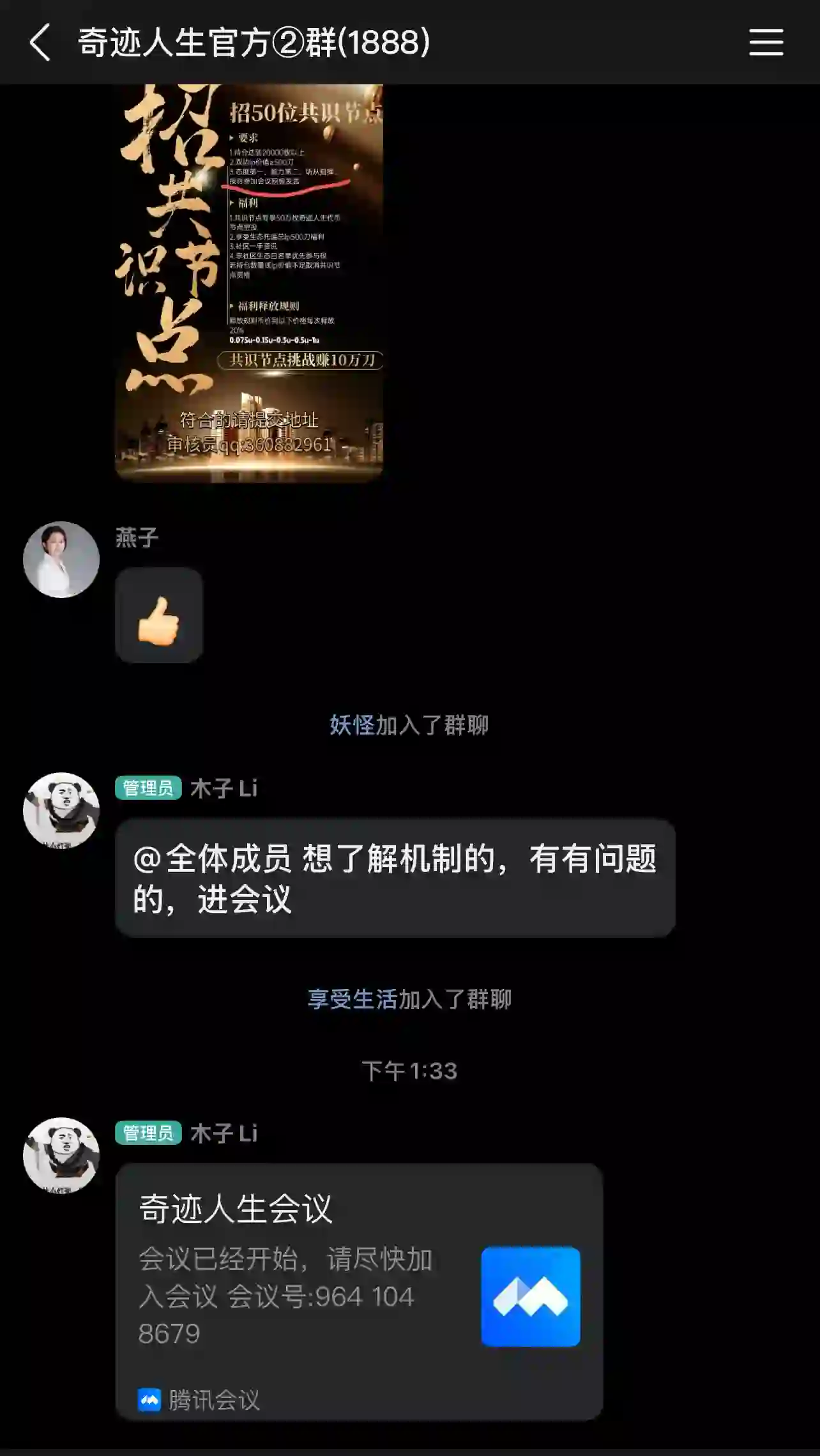The width and height of the screenshot is (820, 1456).
Task: Tap 享受生活's name in the join notice
Action: tap(353, 999)
